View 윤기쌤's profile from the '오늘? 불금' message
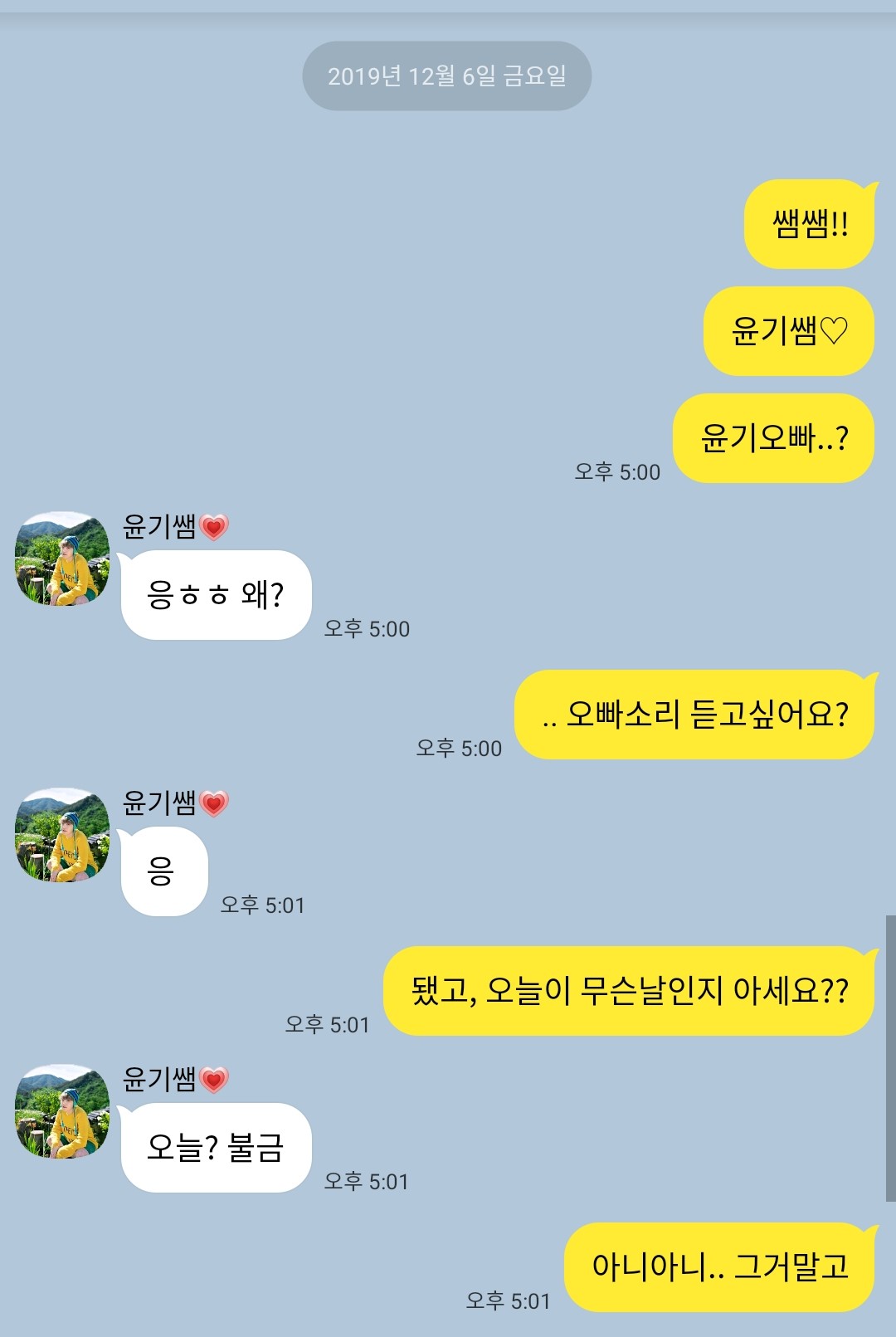This screenshot has height=1337, width=896. tap(62, 1111)
